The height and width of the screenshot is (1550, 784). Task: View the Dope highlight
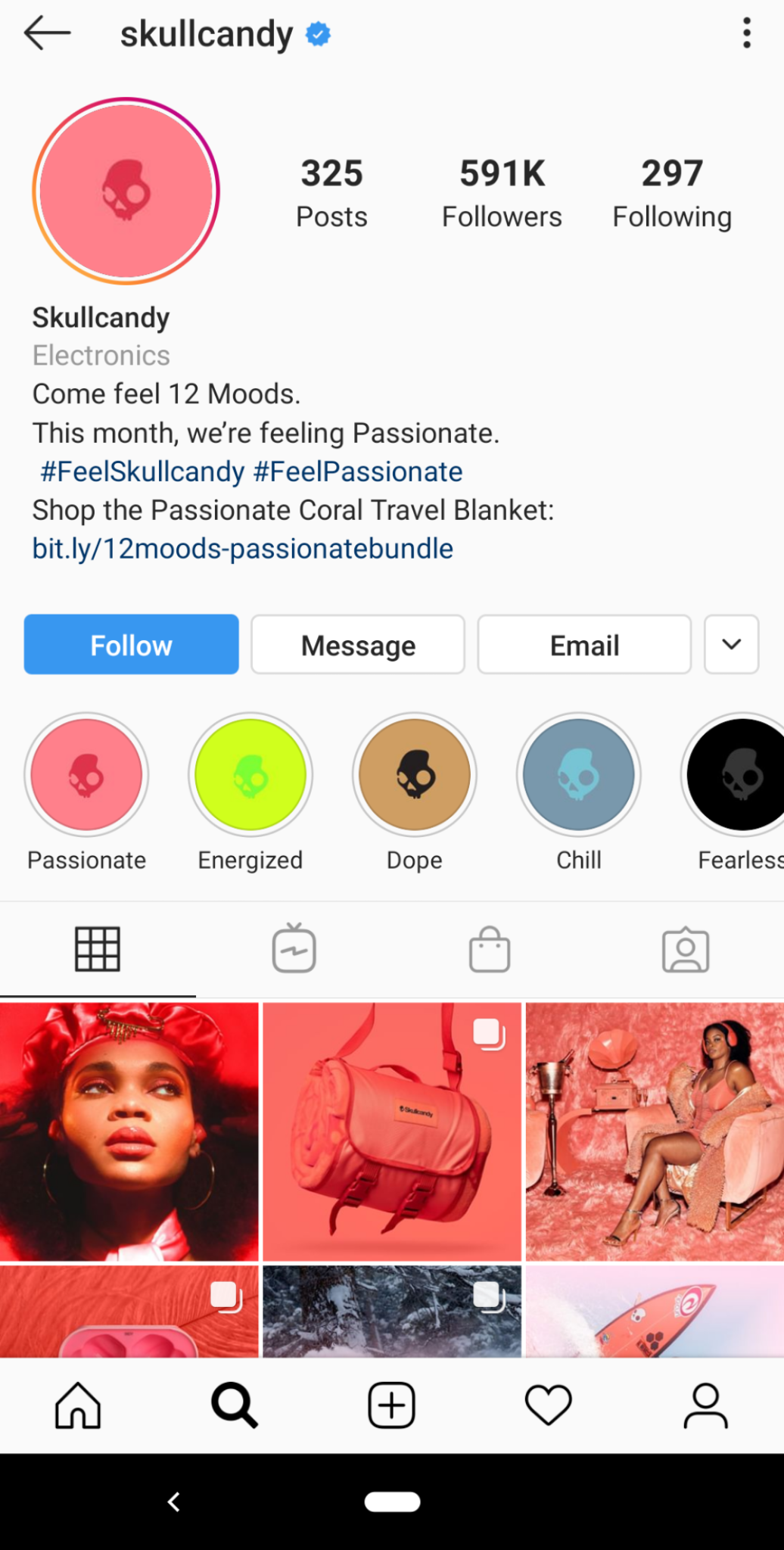pyautogui.click(x=415, y=775)
